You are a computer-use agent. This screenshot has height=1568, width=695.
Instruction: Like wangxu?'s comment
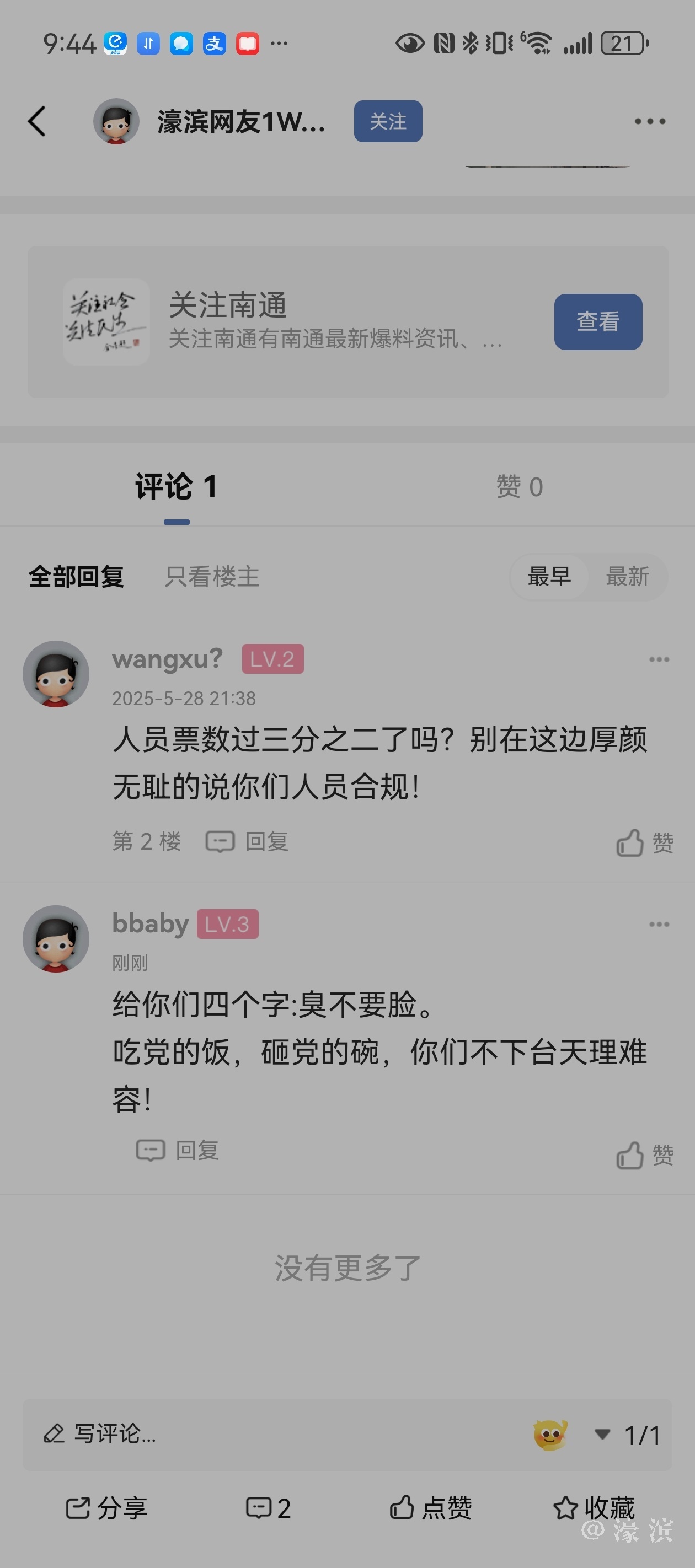[644, 843]
